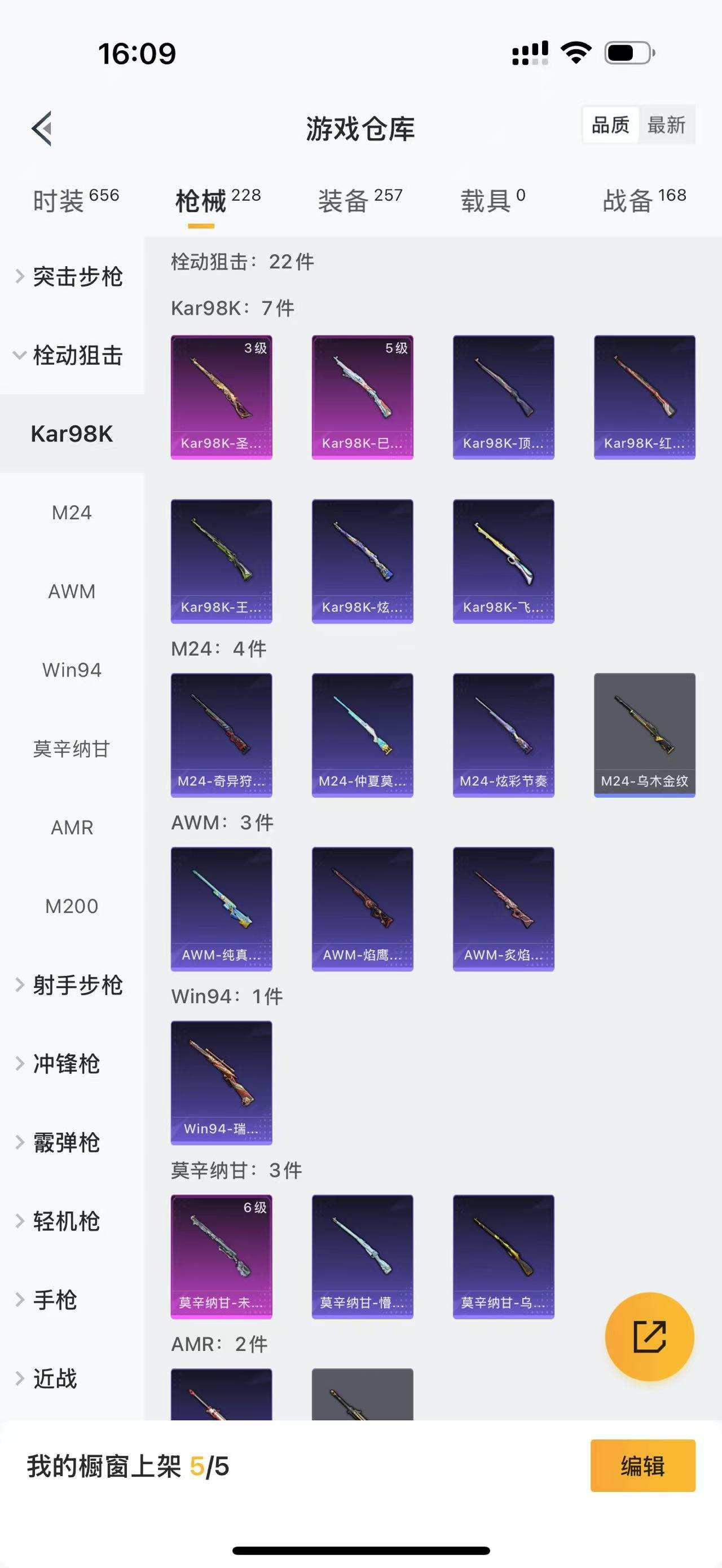Image resolution: width=722 pixels, height=1568 pixels.
Task: Open the 6级 莫辛纳甘-未 skin card
Action: click(x=222, y=1256)
